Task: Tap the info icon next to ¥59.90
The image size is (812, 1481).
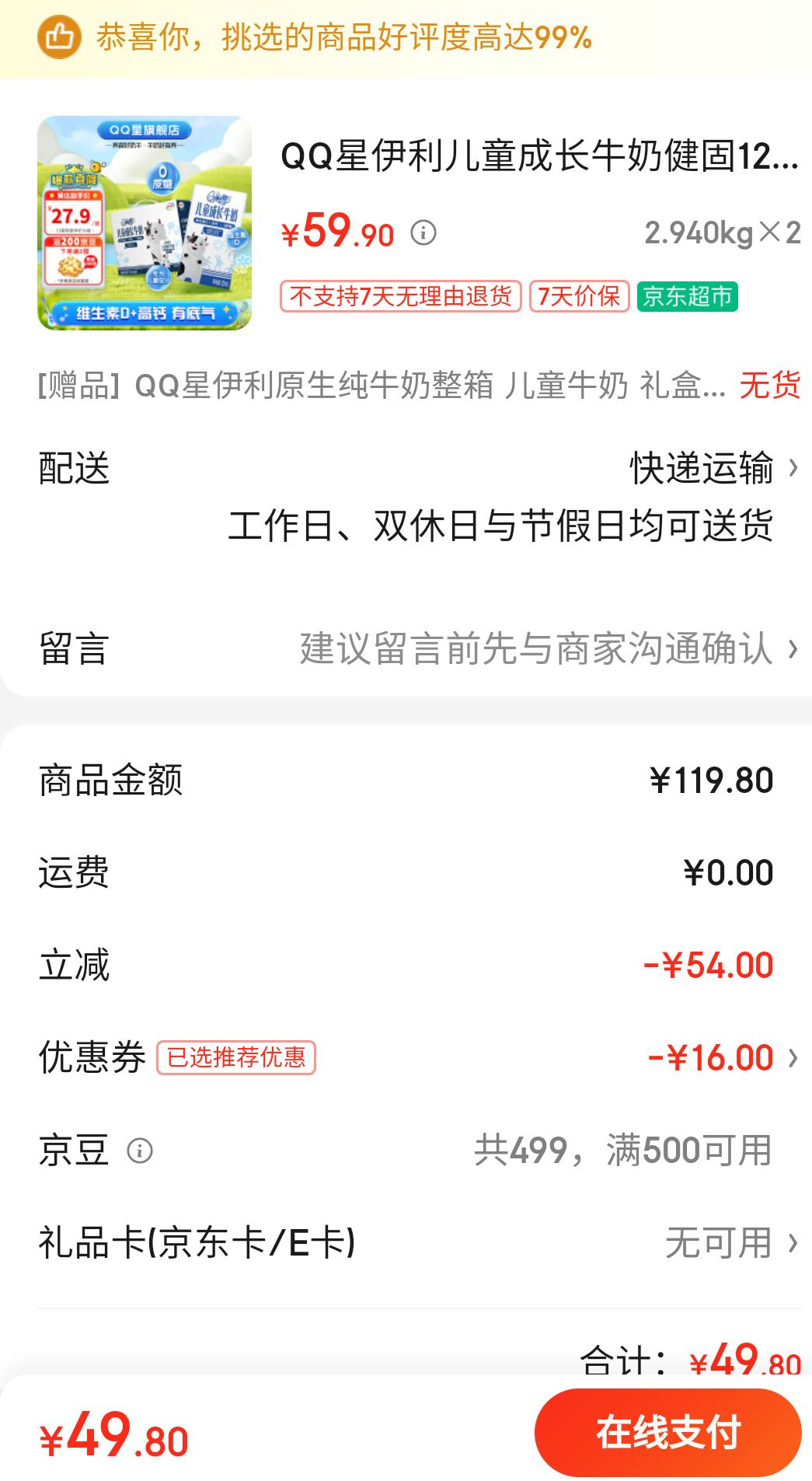Action: coord(423,232)
